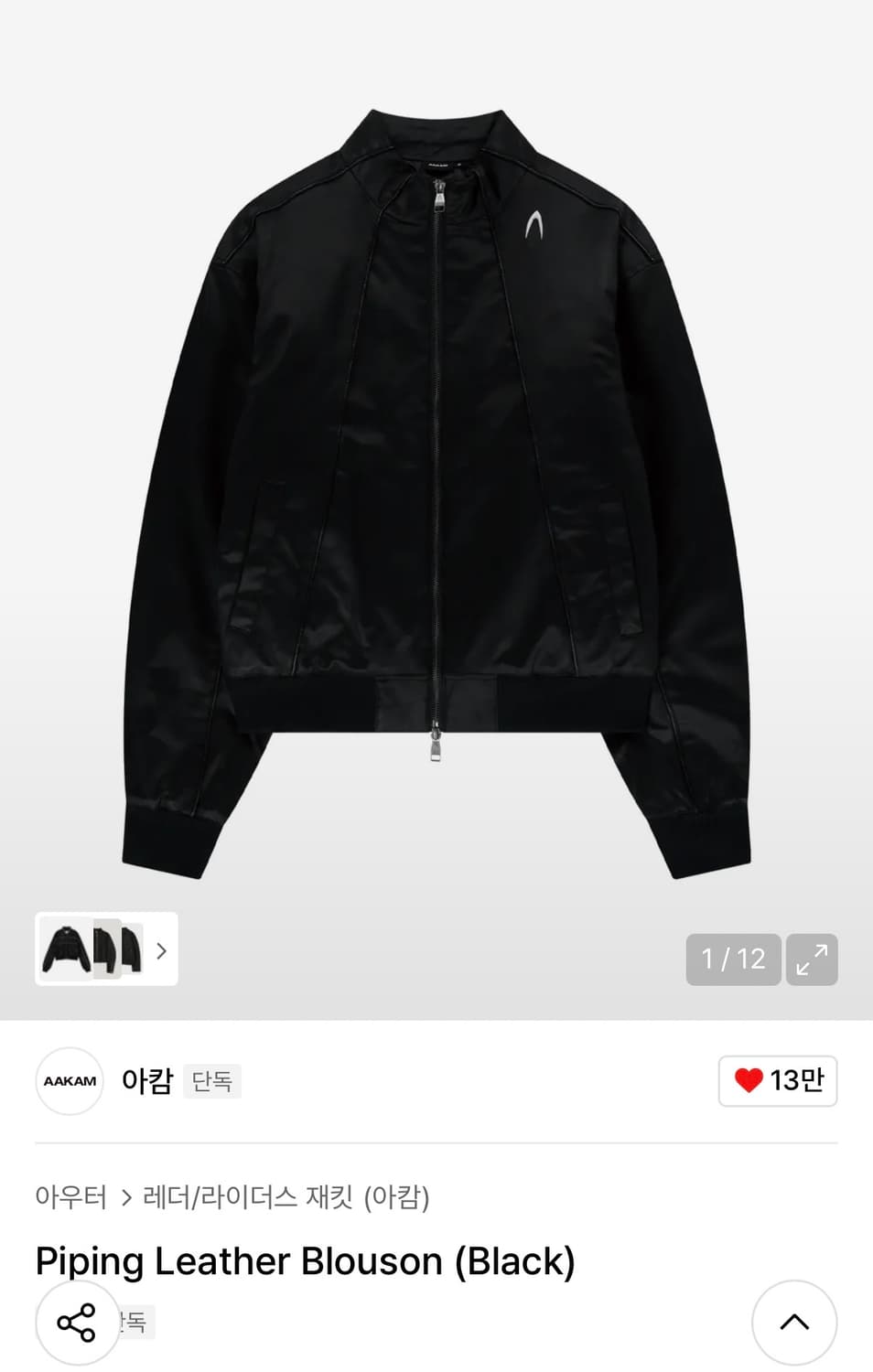Screen dimensions: 873x1372
Task: Toggle favorite on the 아캄 brand item
Action: pos(778,1080)
